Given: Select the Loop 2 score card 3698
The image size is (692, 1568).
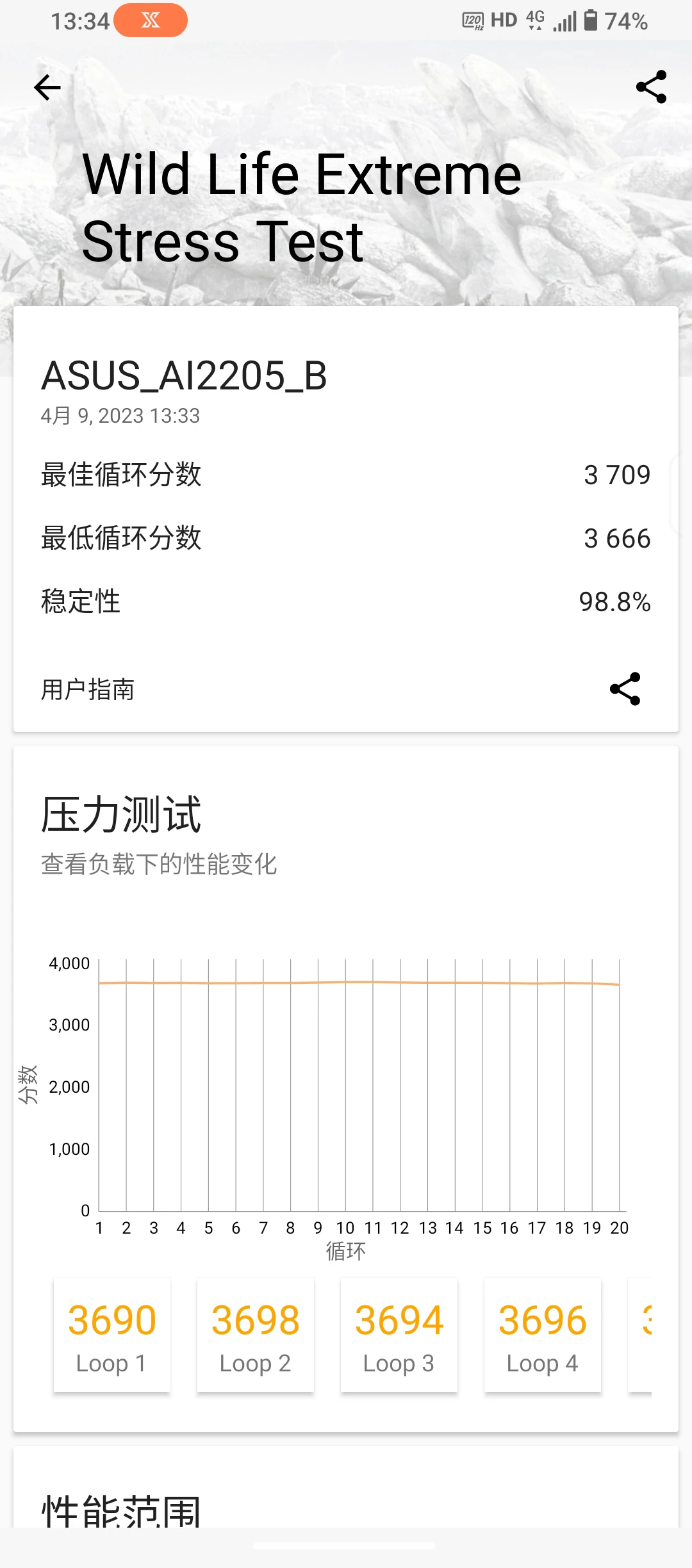Looking at the screenshot, I should coord(255,1335).
